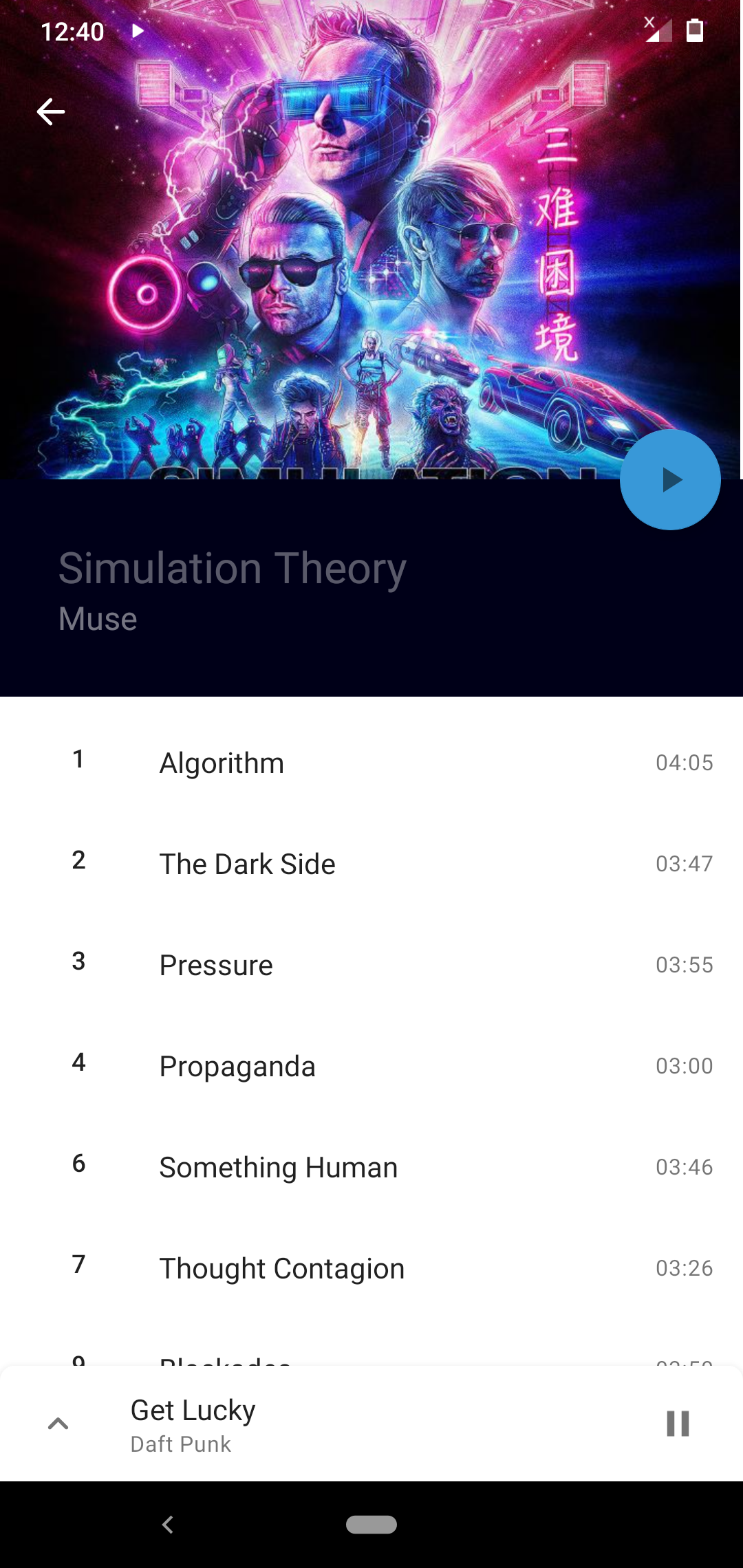Screen dimensions: 743x1568
Task: Go to home via navigation pill
Action: coord(371,1525)
